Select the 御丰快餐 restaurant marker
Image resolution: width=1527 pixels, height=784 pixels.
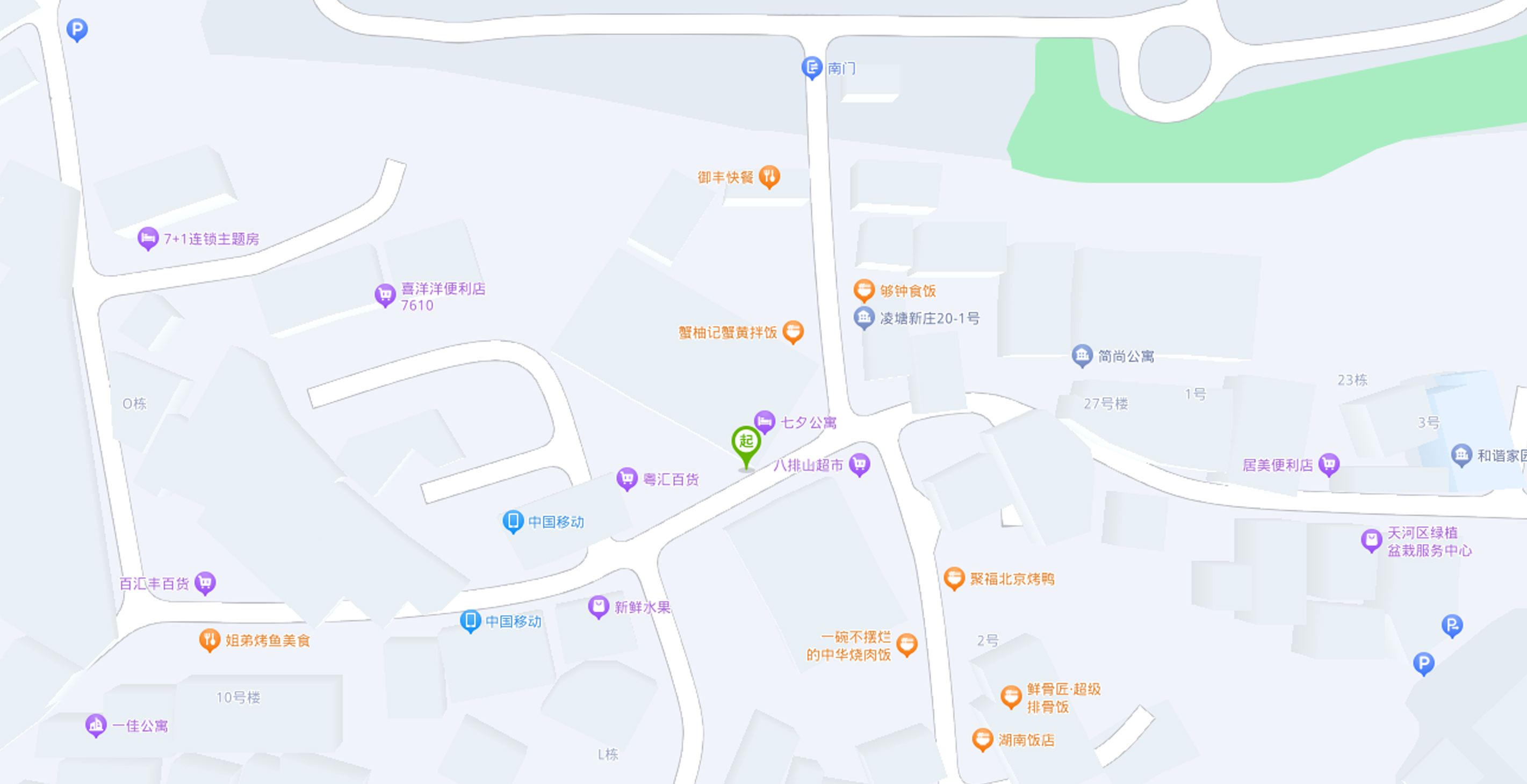[x=769, y=177]
